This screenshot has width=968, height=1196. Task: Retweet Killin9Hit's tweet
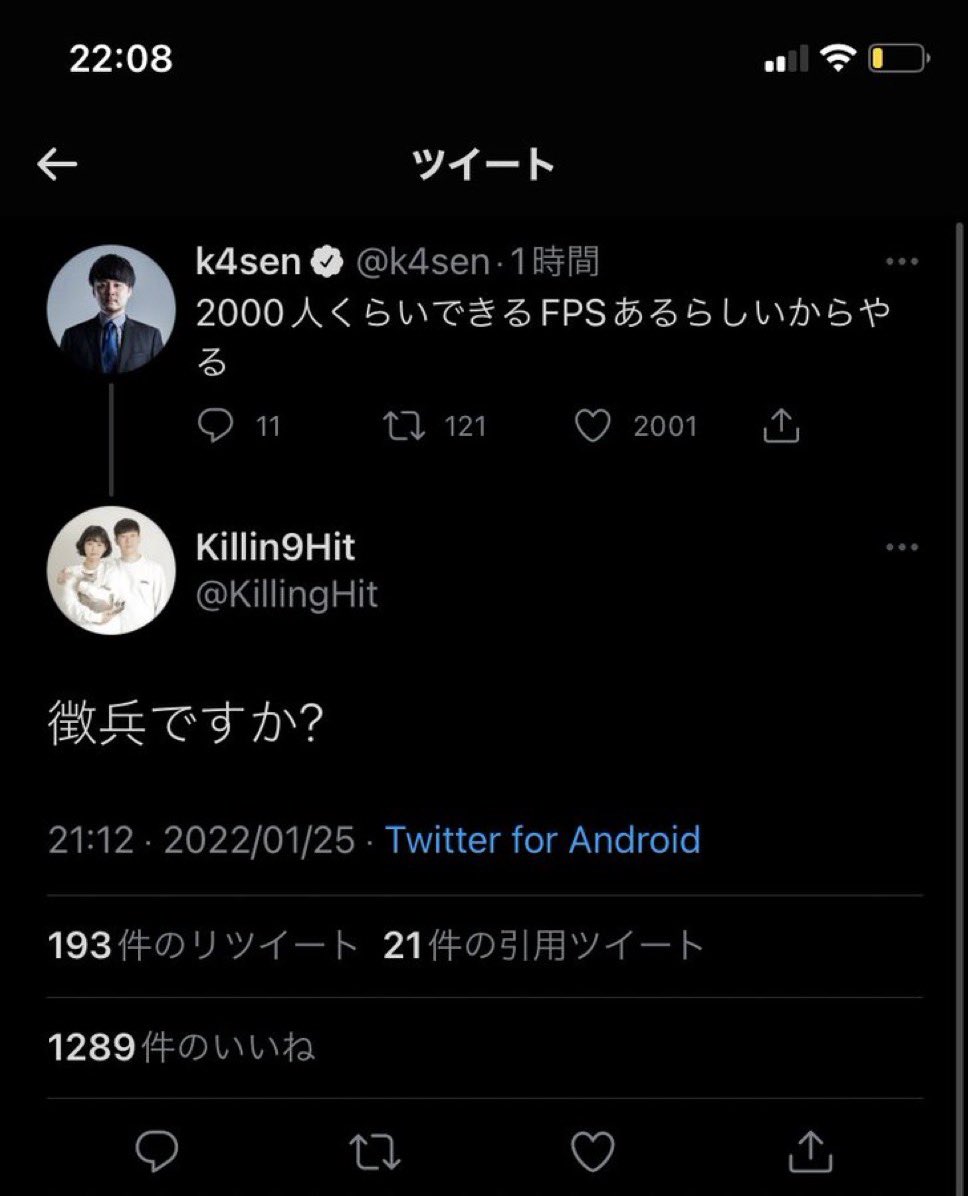point(377,1149)
